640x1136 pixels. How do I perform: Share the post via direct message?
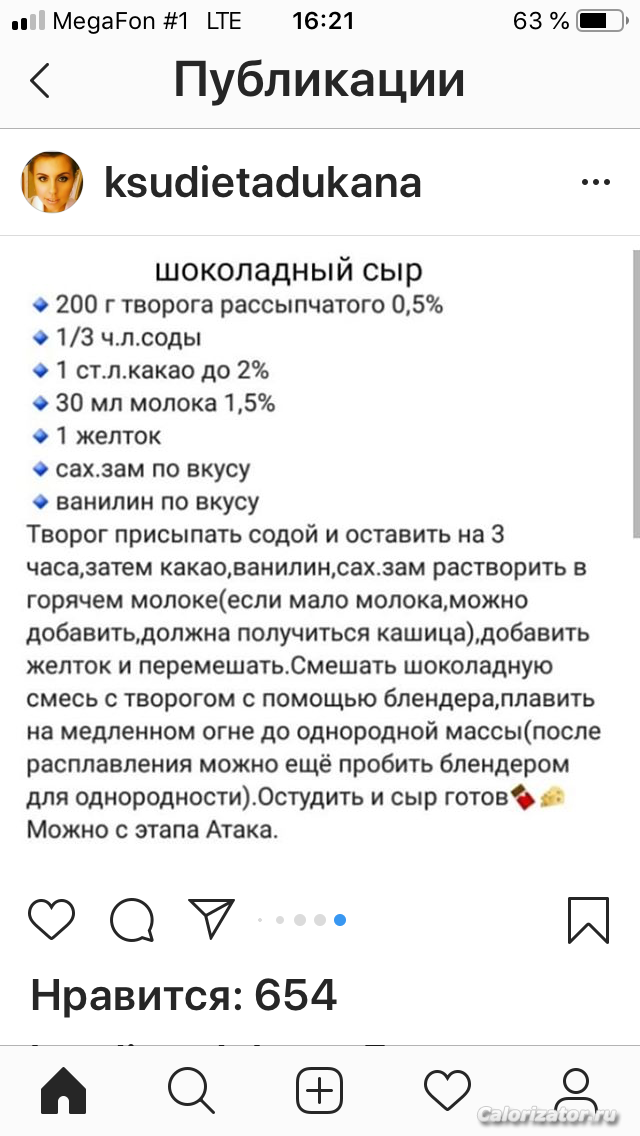[211, 918]
